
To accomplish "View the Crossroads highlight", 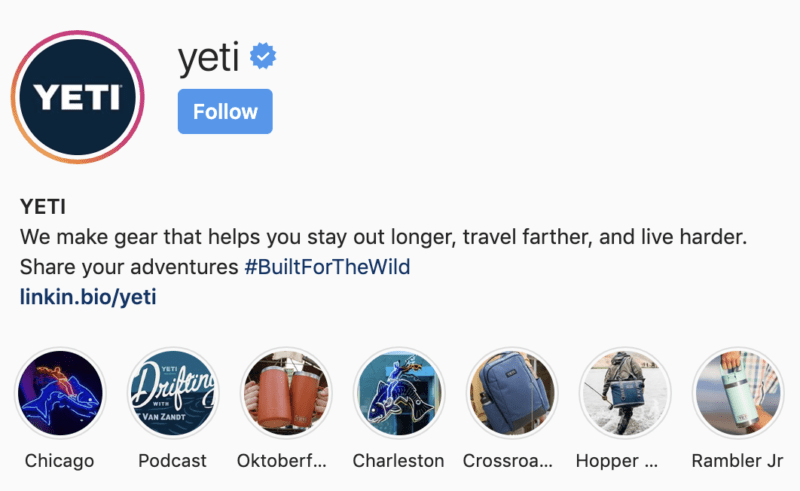I will coord(512,394).
